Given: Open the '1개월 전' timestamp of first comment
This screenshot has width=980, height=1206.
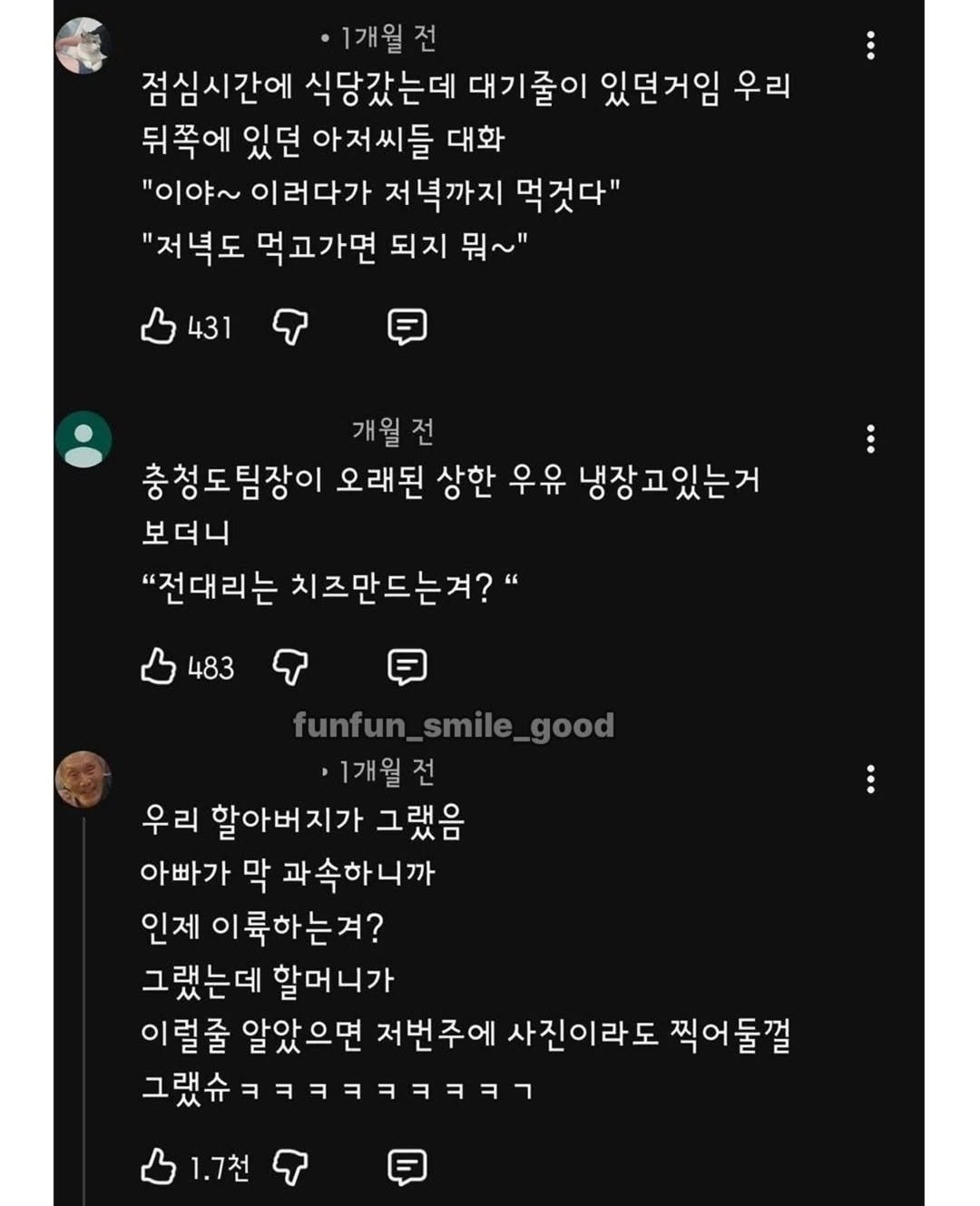Looking at the screenshot, I should click(386, 40).
